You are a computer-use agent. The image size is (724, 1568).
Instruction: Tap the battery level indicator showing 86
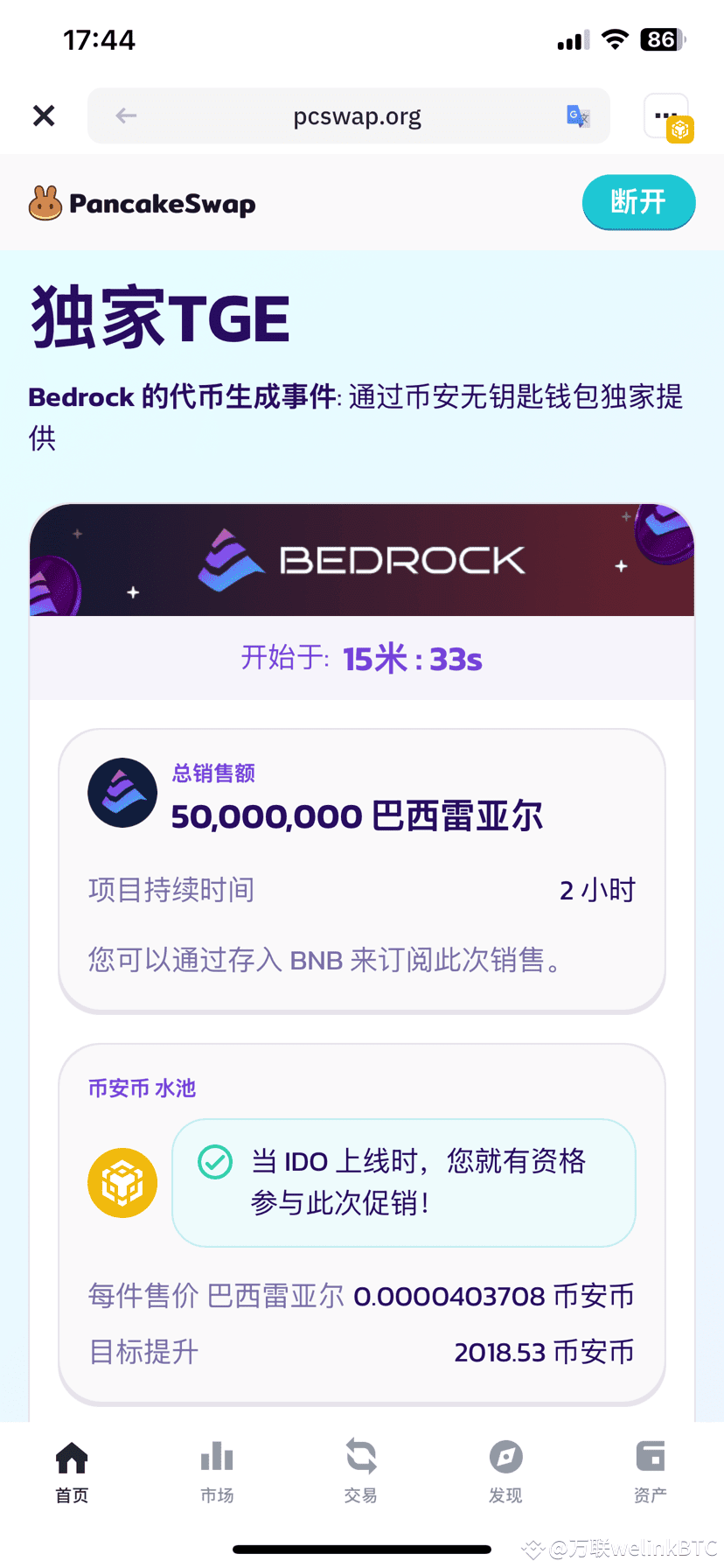tap(664, 38)
